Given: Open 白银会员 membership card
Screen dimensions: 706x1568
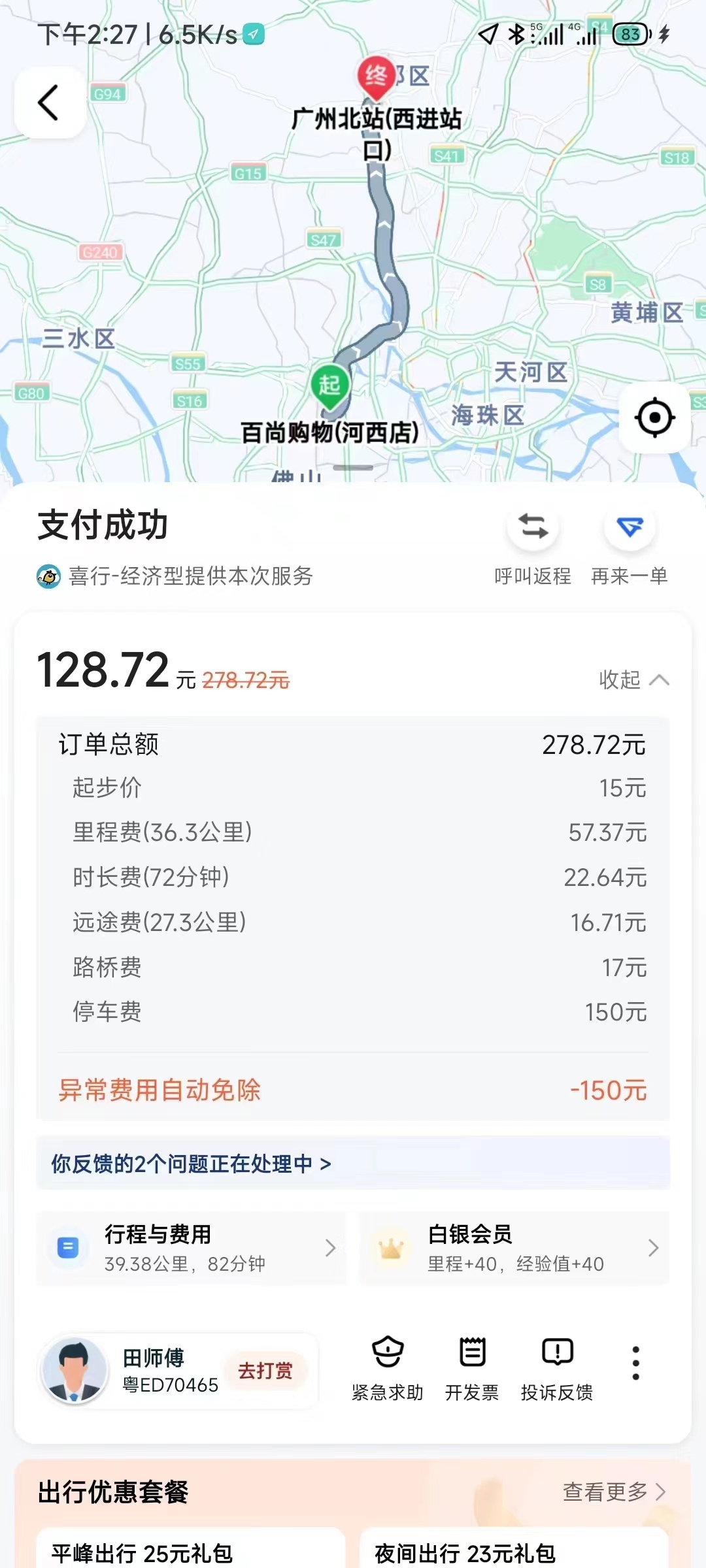Looking at the screenshot, I should pyautogui.click(x=514, y=1248).
